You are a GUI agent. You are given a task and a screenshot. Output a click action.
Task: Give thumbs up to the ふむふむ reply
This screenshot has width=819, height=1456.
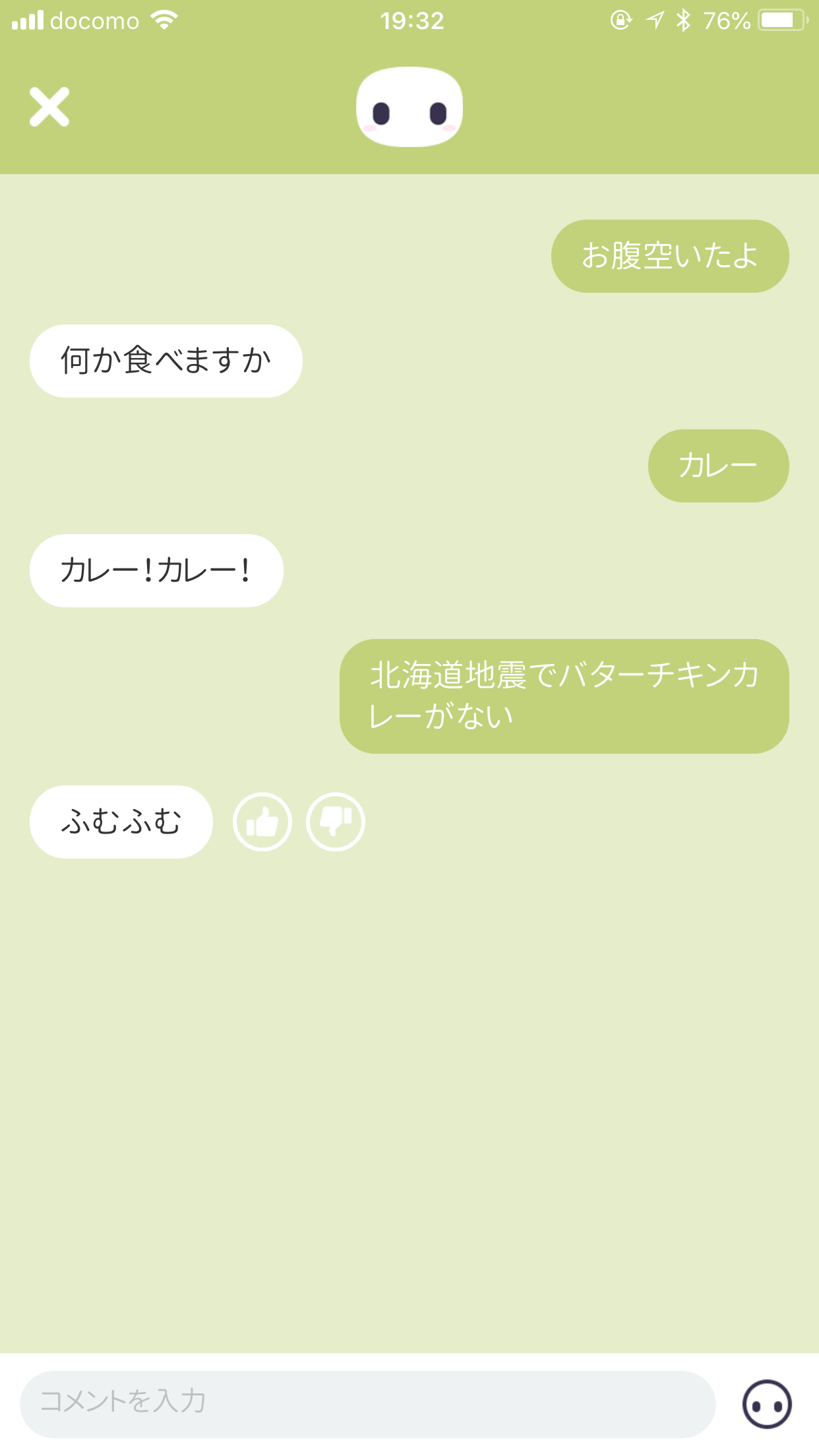coord(262,822)
